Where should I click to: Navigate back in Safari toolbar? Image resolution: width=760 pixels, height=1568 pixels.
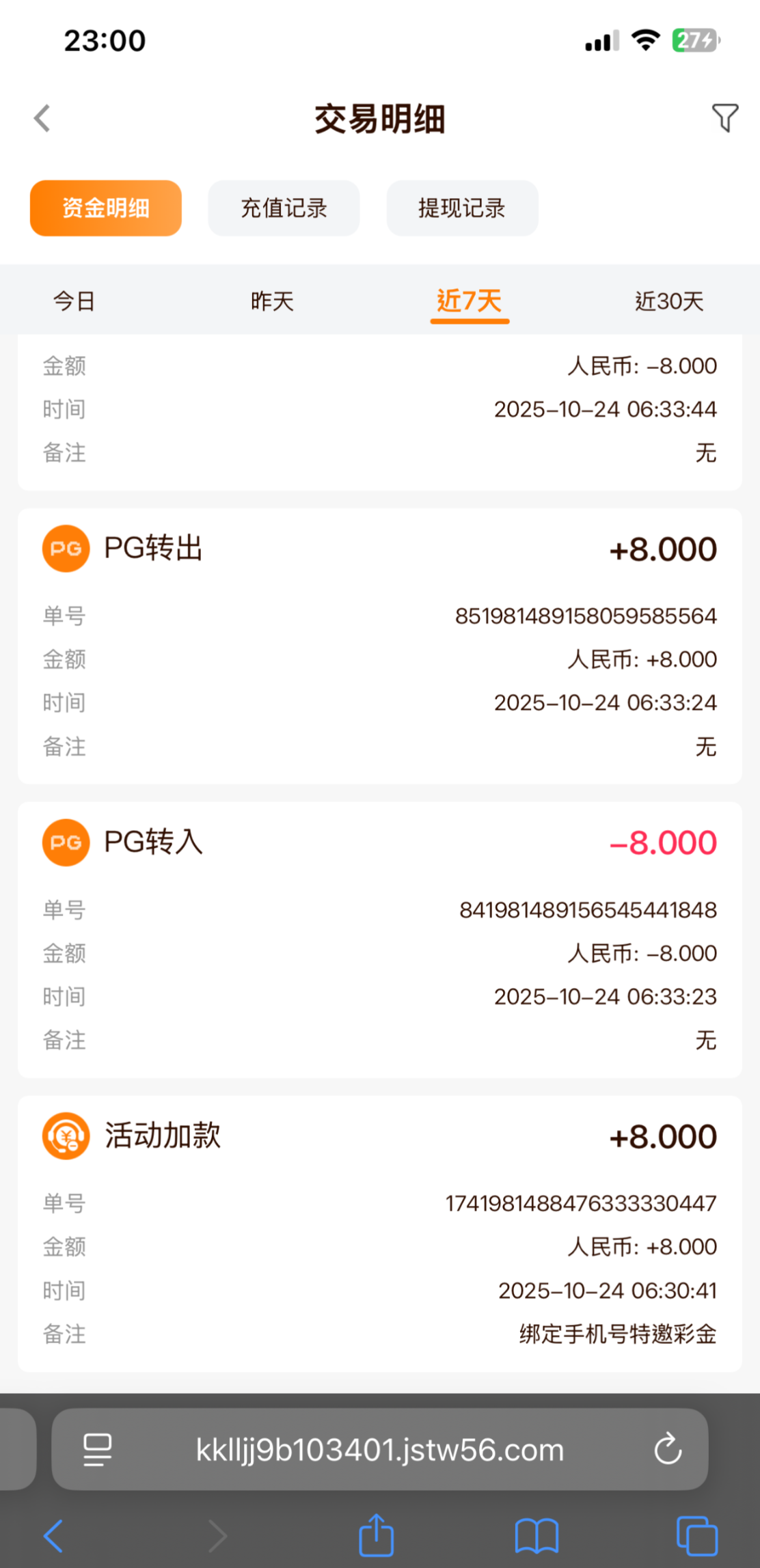coord(53,1536)
